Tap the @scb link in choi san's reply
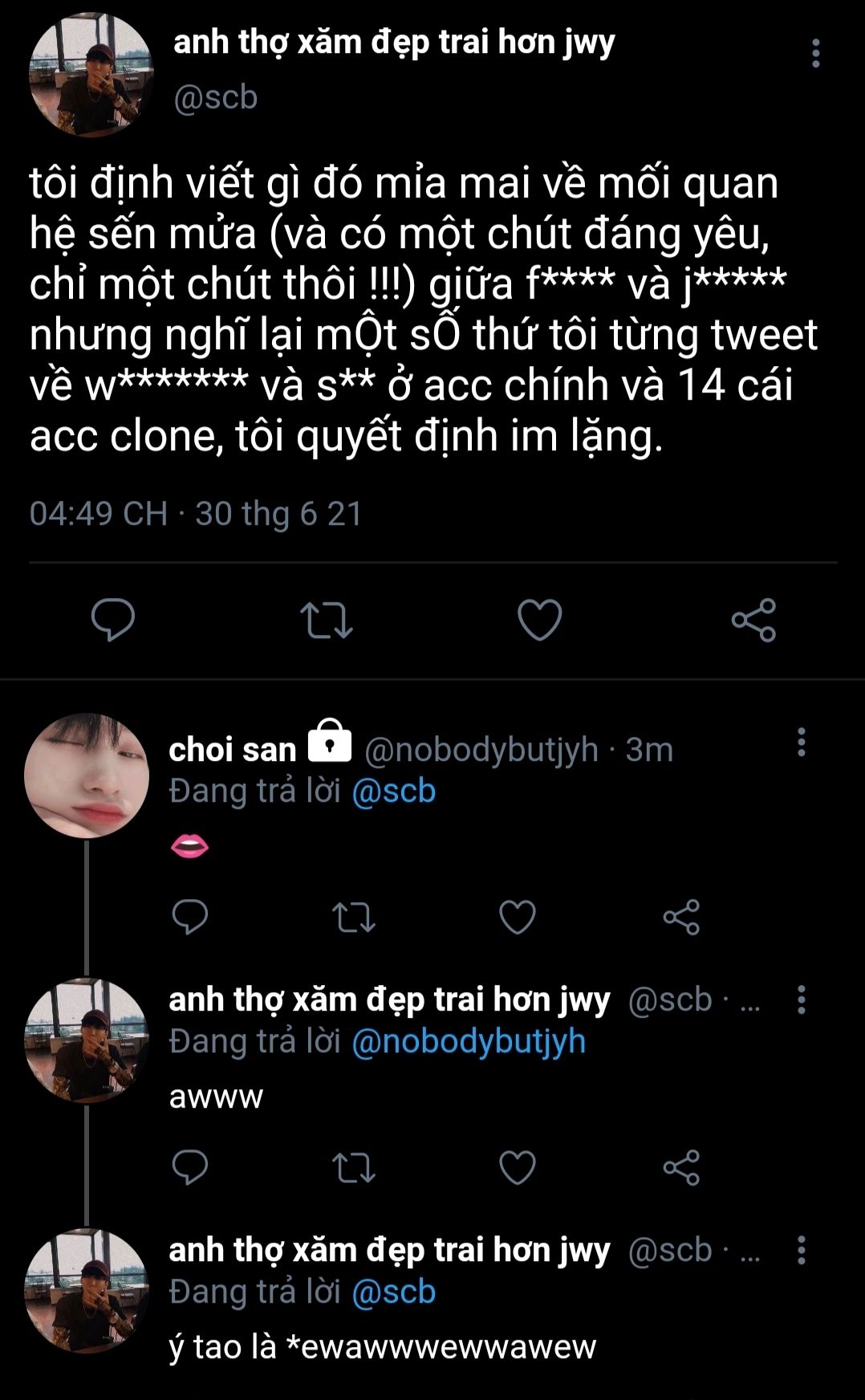The width and height of the screenshot is (865, 1400). pyautogui.click(x=393, y=792)
